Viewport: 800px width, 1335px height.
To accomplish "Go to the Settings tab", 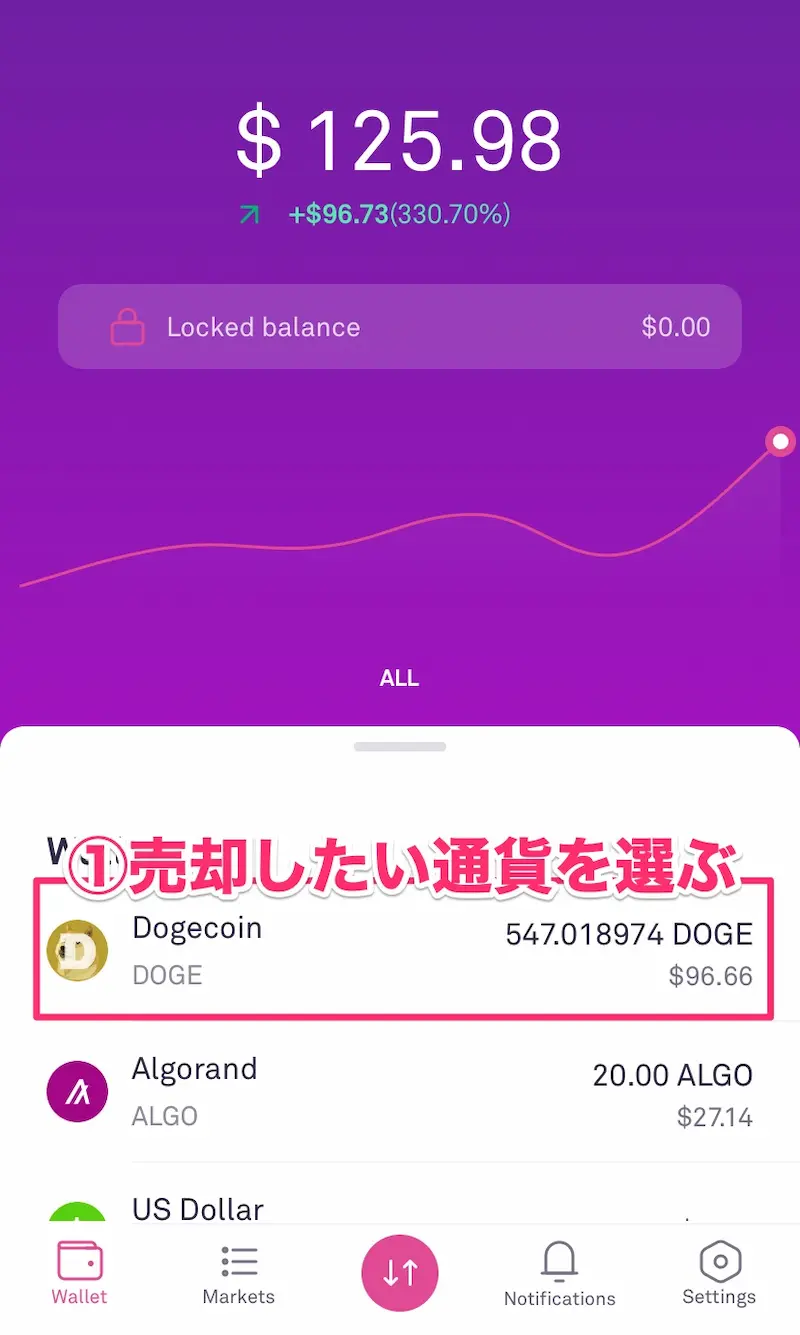I will (719, 1272).
